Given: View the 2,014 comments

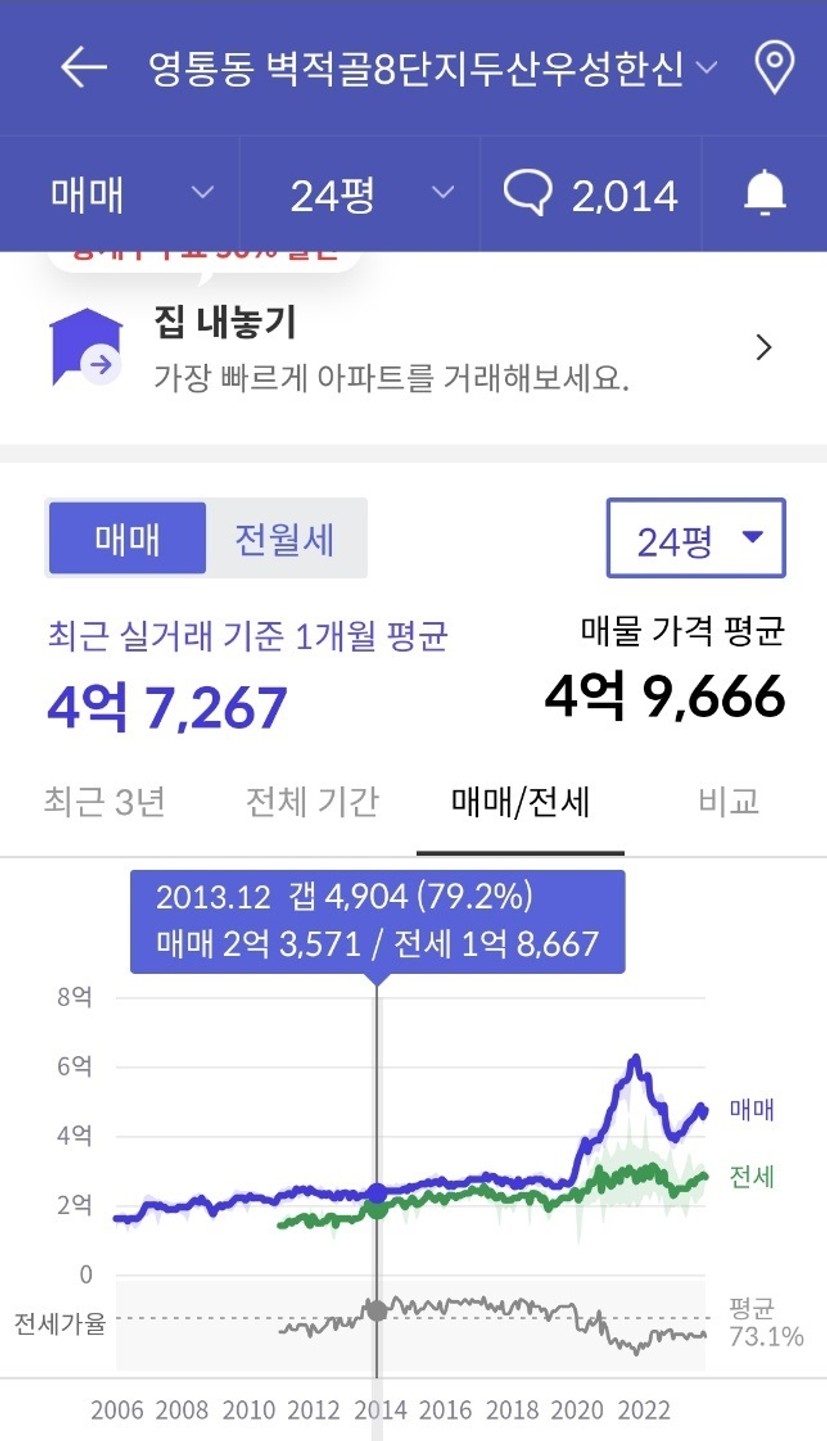Looking at the screenshot, I should point(591,194).
